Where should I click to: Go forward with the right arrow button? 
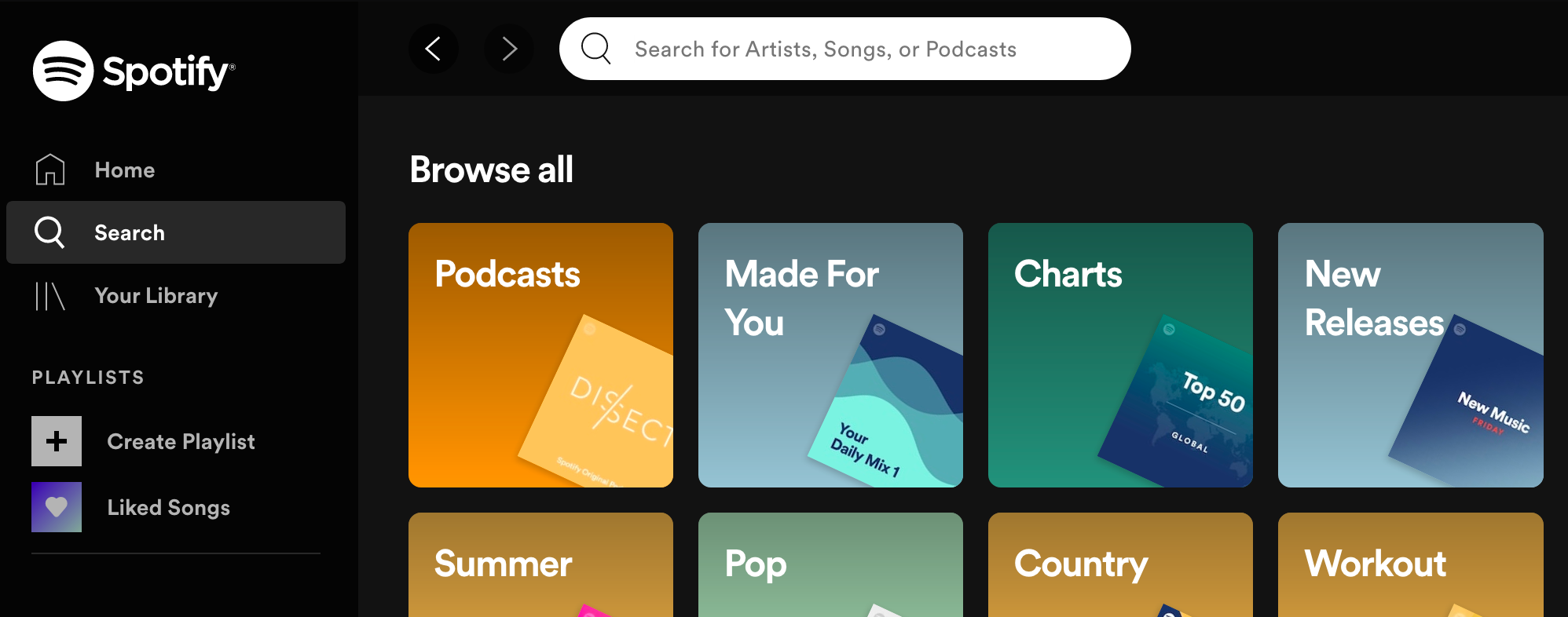pos(509,49)
